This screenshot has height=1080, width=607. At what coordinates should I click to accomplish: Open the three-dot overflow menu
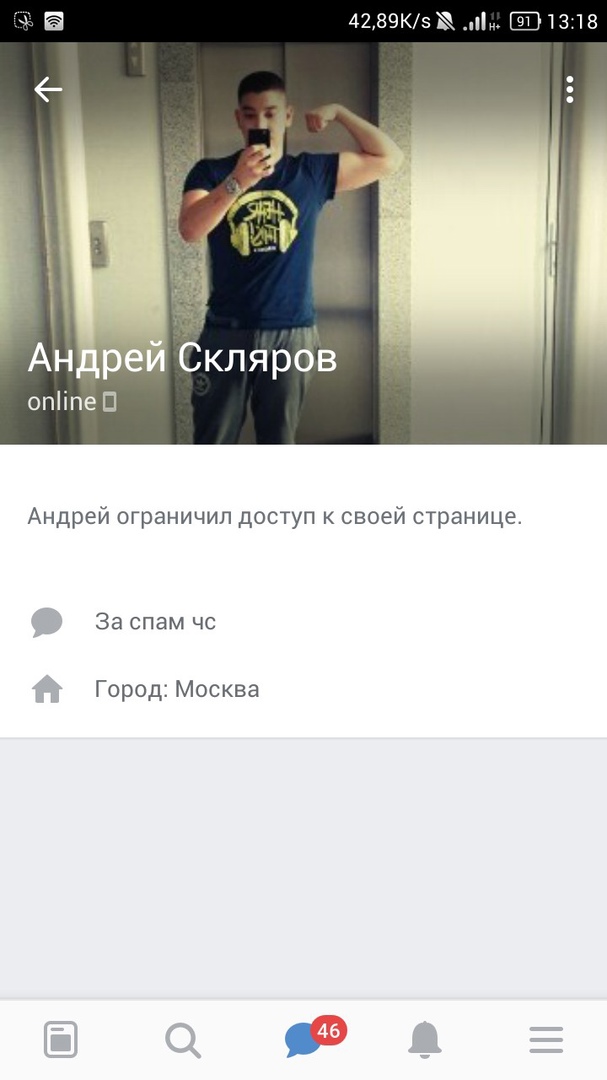(569, 90)
